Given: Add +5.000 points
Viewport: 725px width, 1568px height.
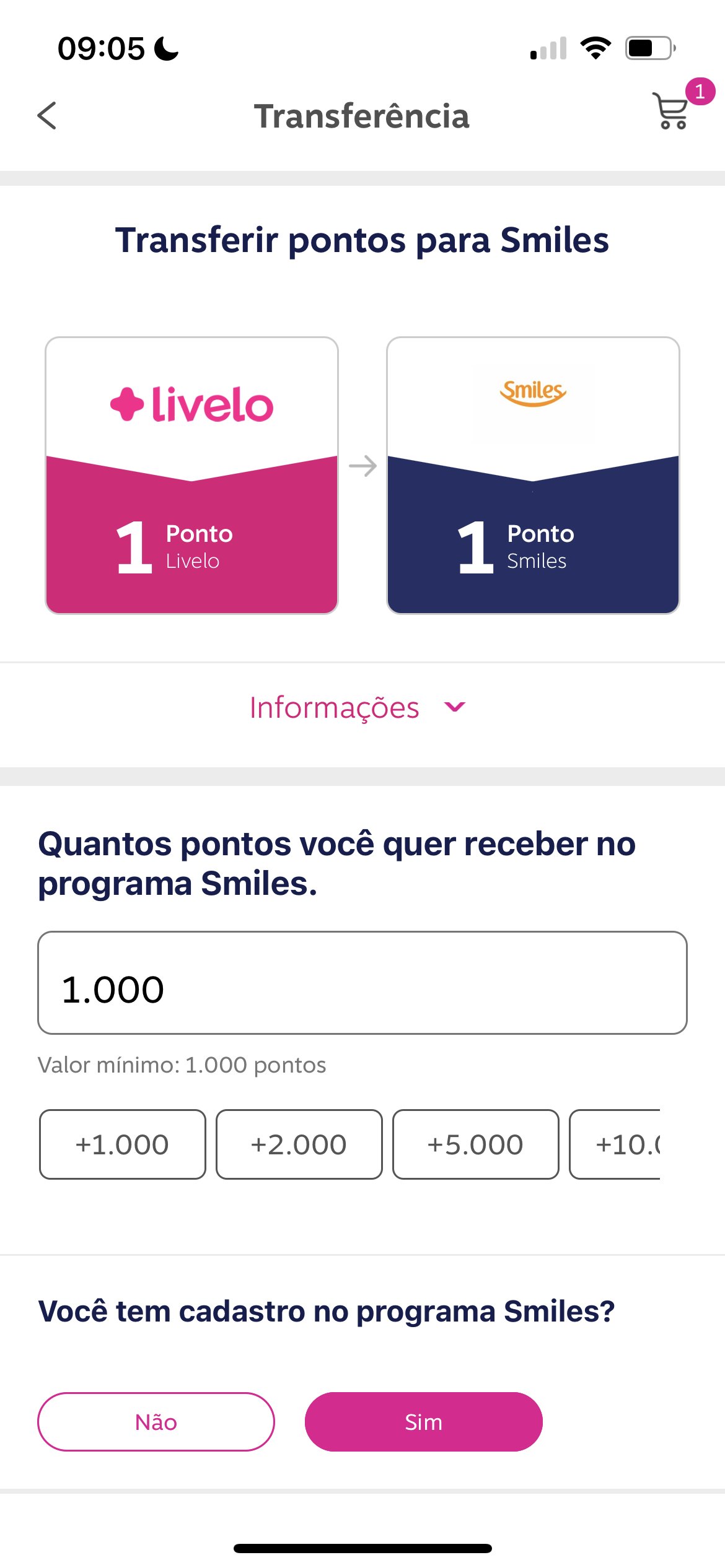Looking at the screenshot, I should click(476, 1144).
